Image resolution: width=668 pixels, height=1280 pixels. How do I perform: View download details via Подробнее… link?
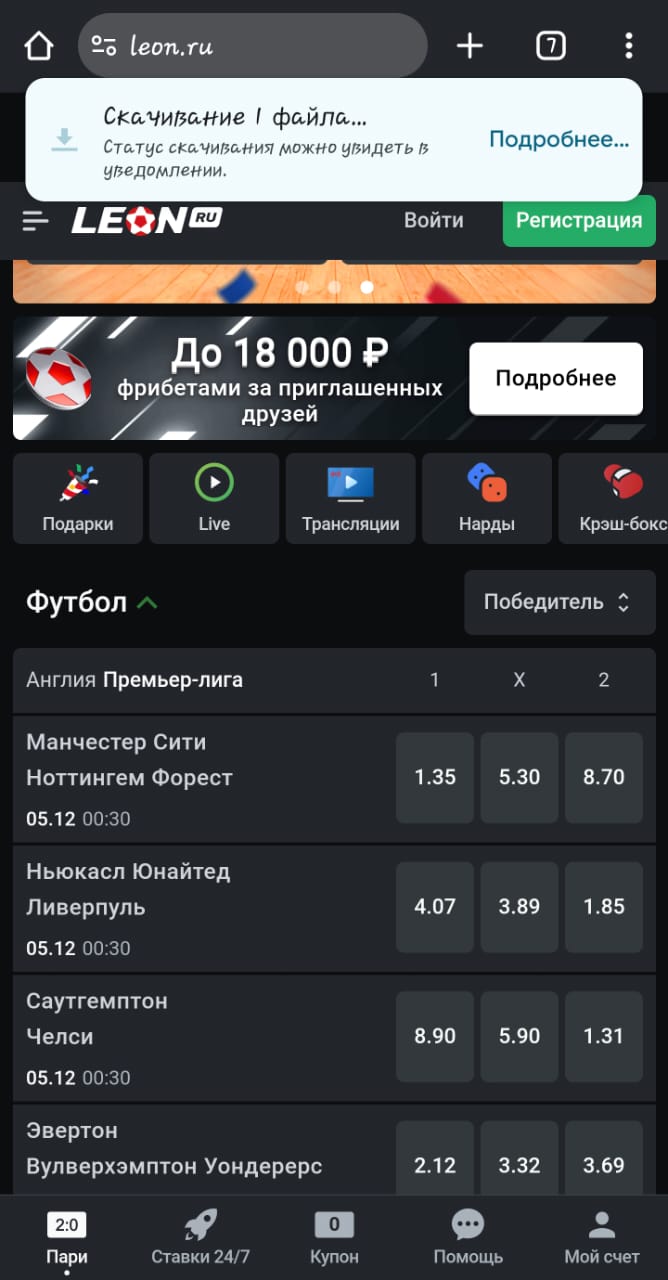(558, 140)
